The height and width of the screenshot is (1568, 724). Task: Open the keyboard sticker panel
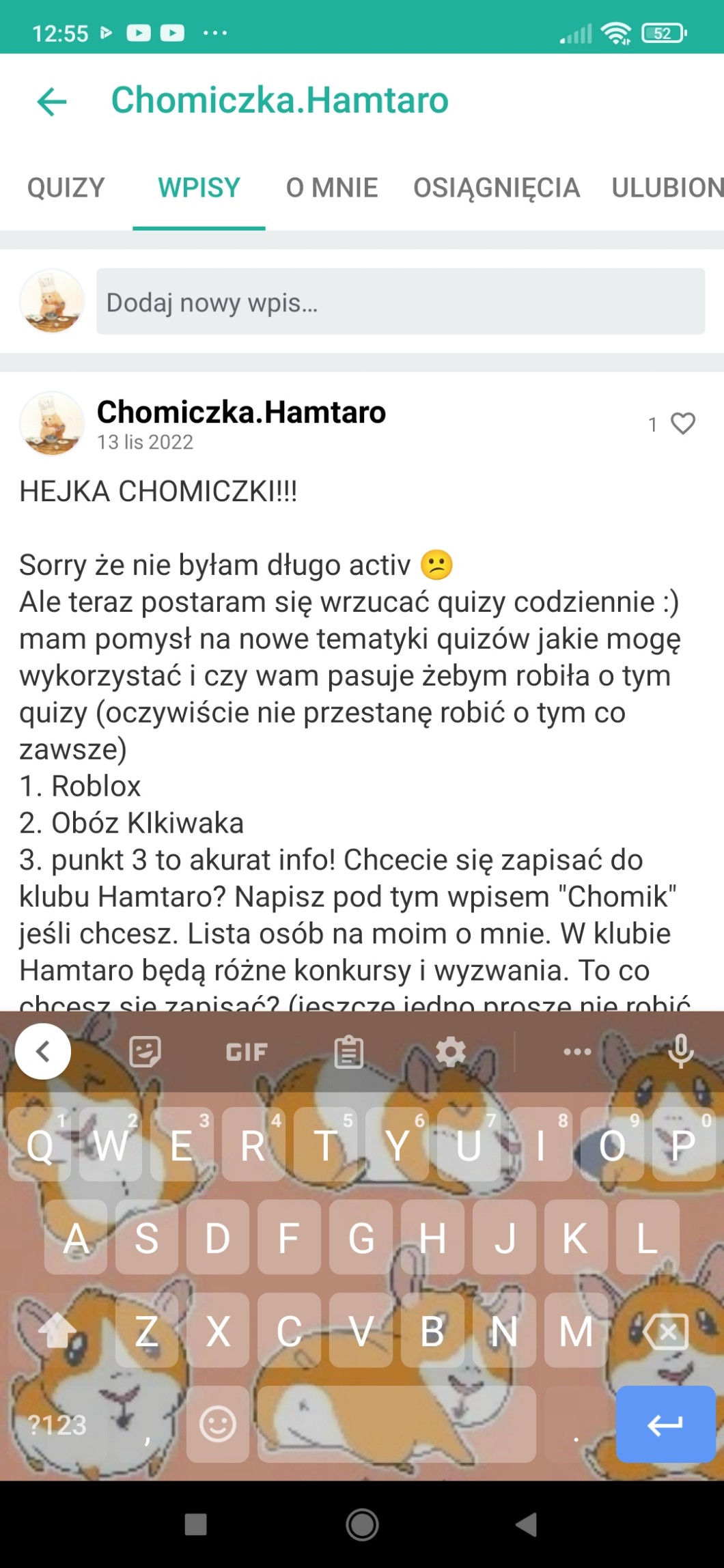(x=145, y=1052)
